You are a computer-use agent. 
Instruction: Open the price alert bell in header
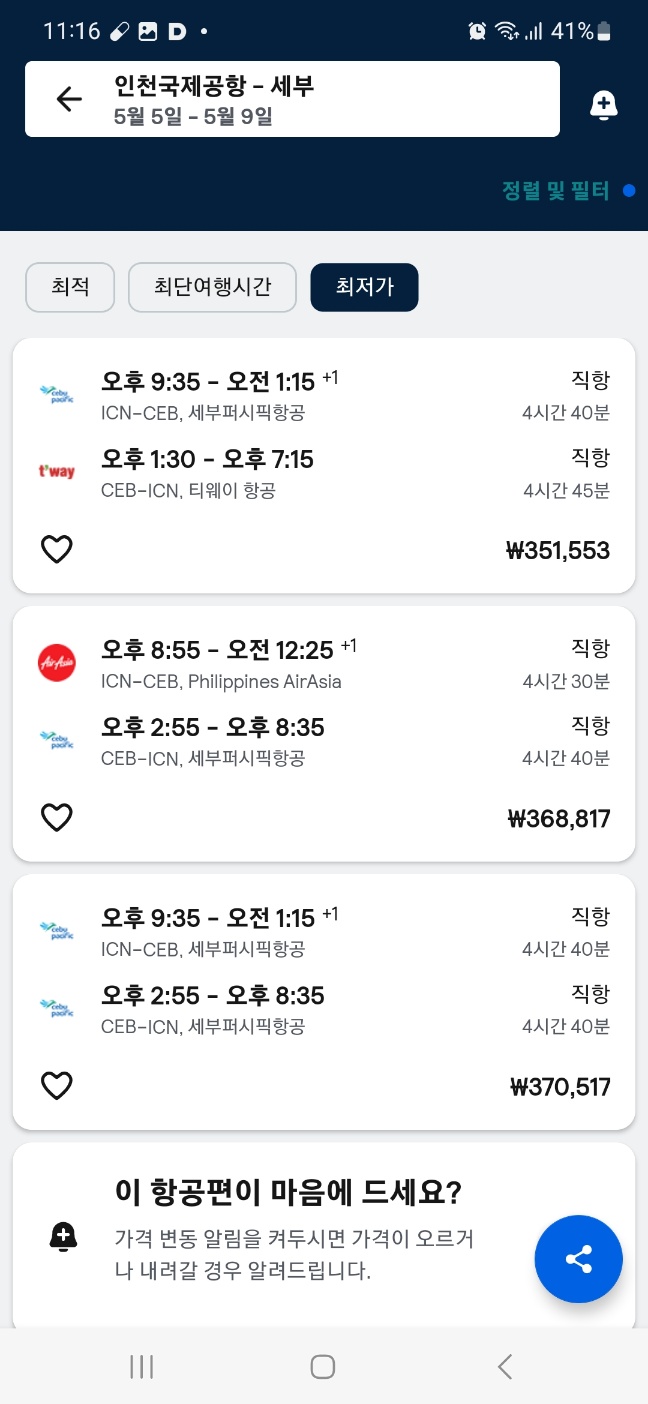pos(603,105)
